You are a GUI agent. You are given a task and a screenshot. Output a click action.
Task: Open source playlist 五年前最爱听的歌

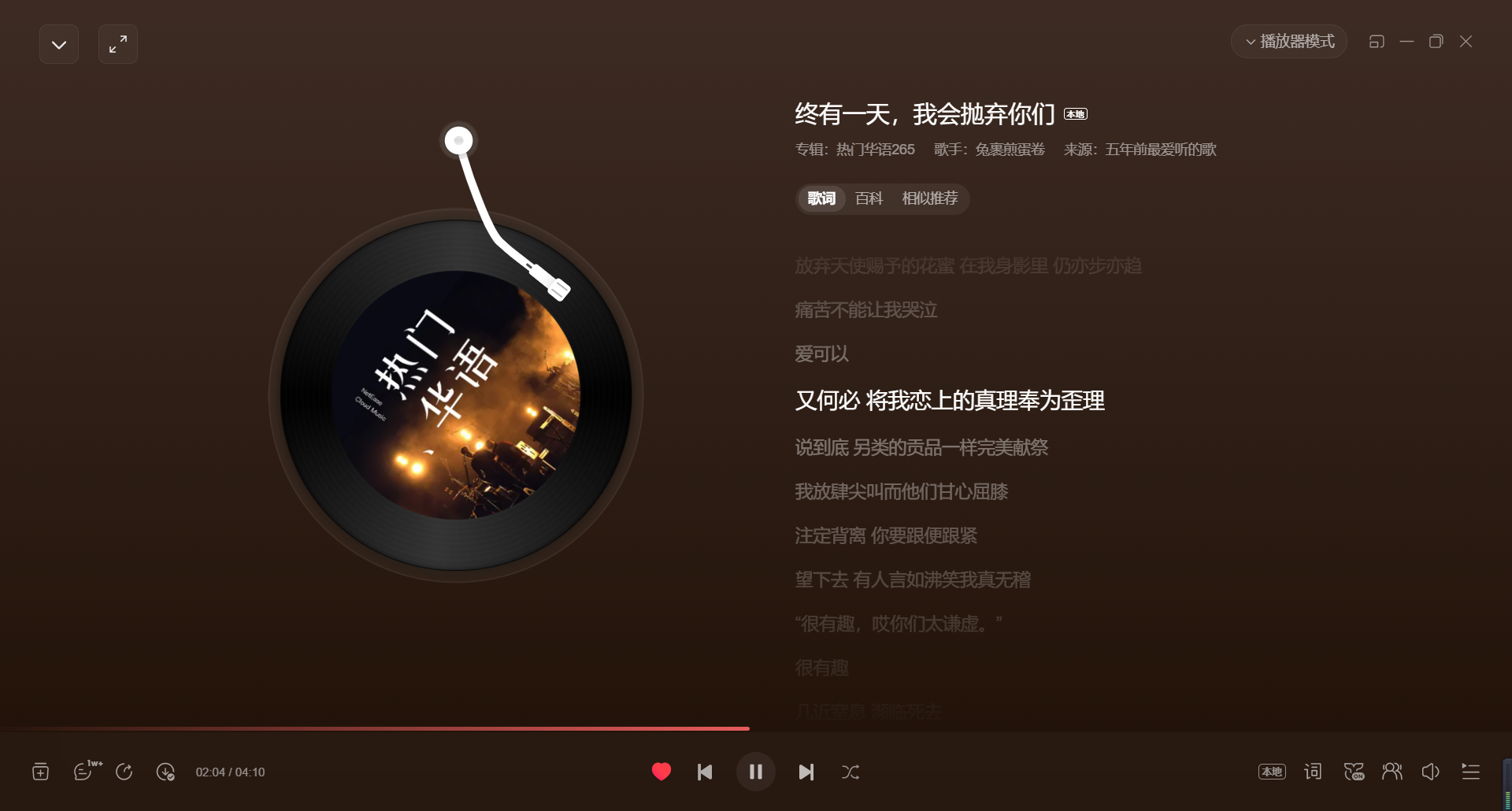tap(1160, 150)
